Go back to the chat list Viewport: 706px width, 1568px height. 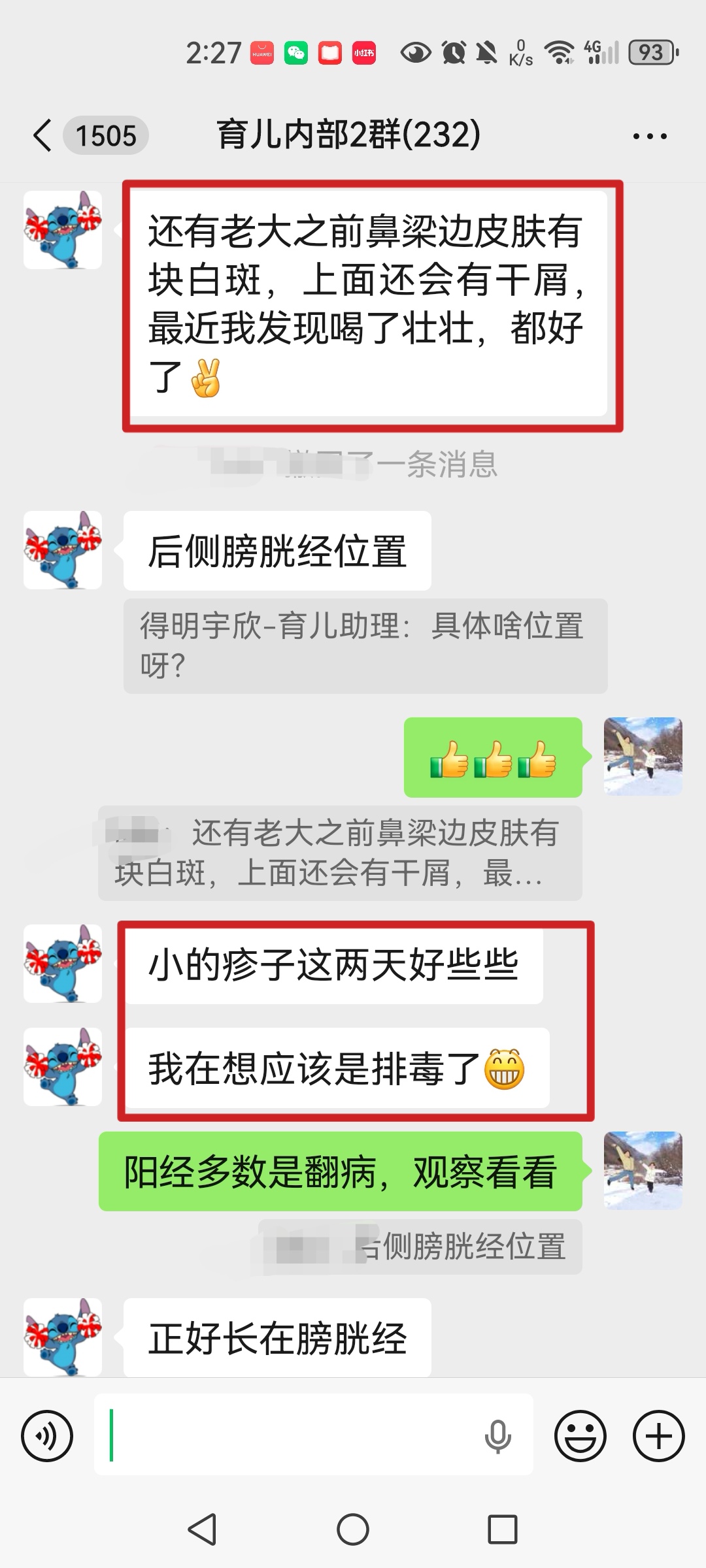tap(43, 136)
